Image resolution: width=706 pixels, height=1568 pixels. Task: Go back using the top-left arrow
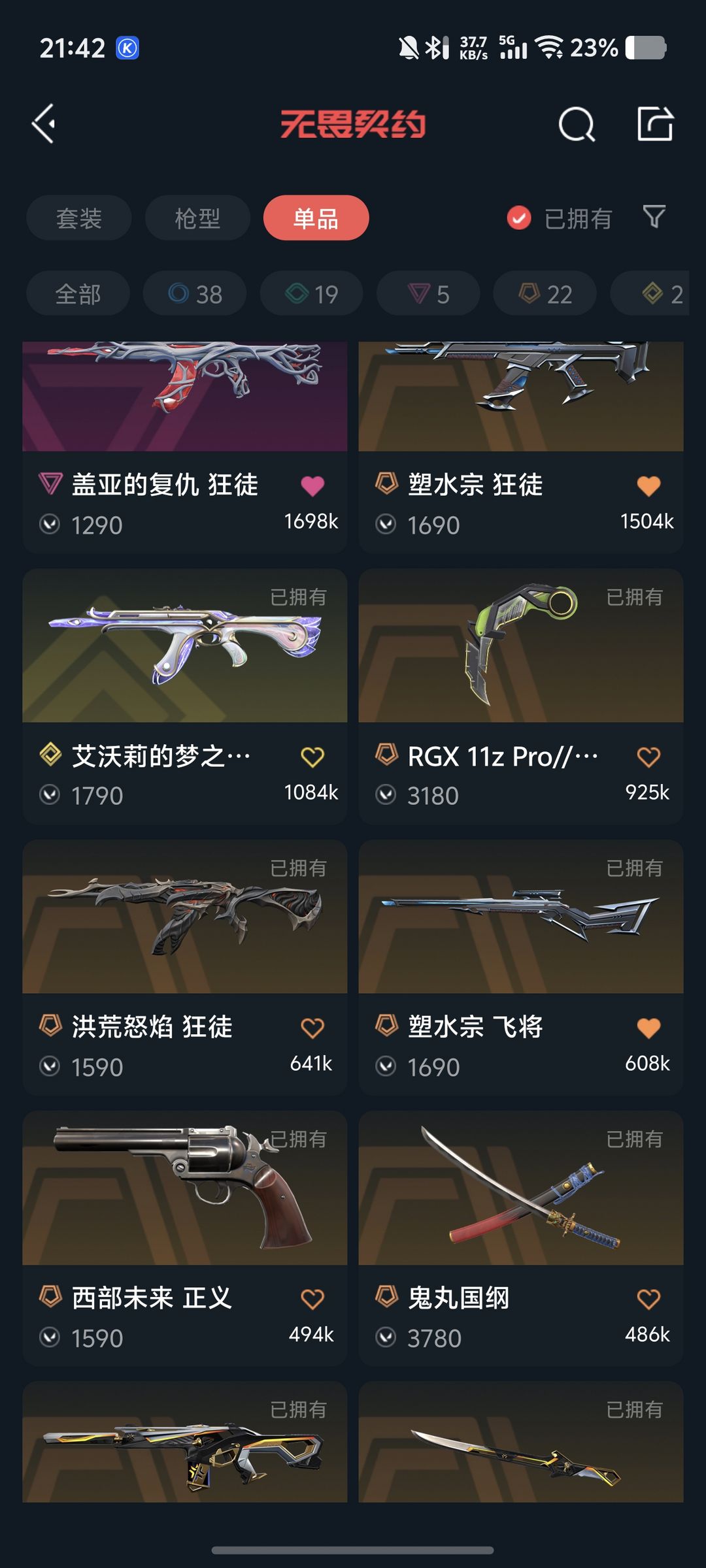point(44,123)
